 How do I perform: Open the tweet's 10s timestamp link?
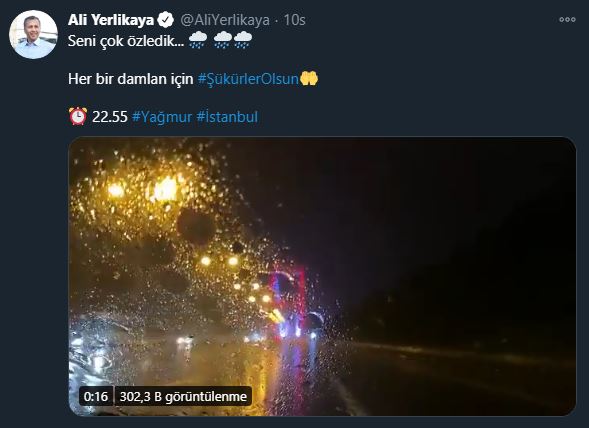tap(294, 20)
